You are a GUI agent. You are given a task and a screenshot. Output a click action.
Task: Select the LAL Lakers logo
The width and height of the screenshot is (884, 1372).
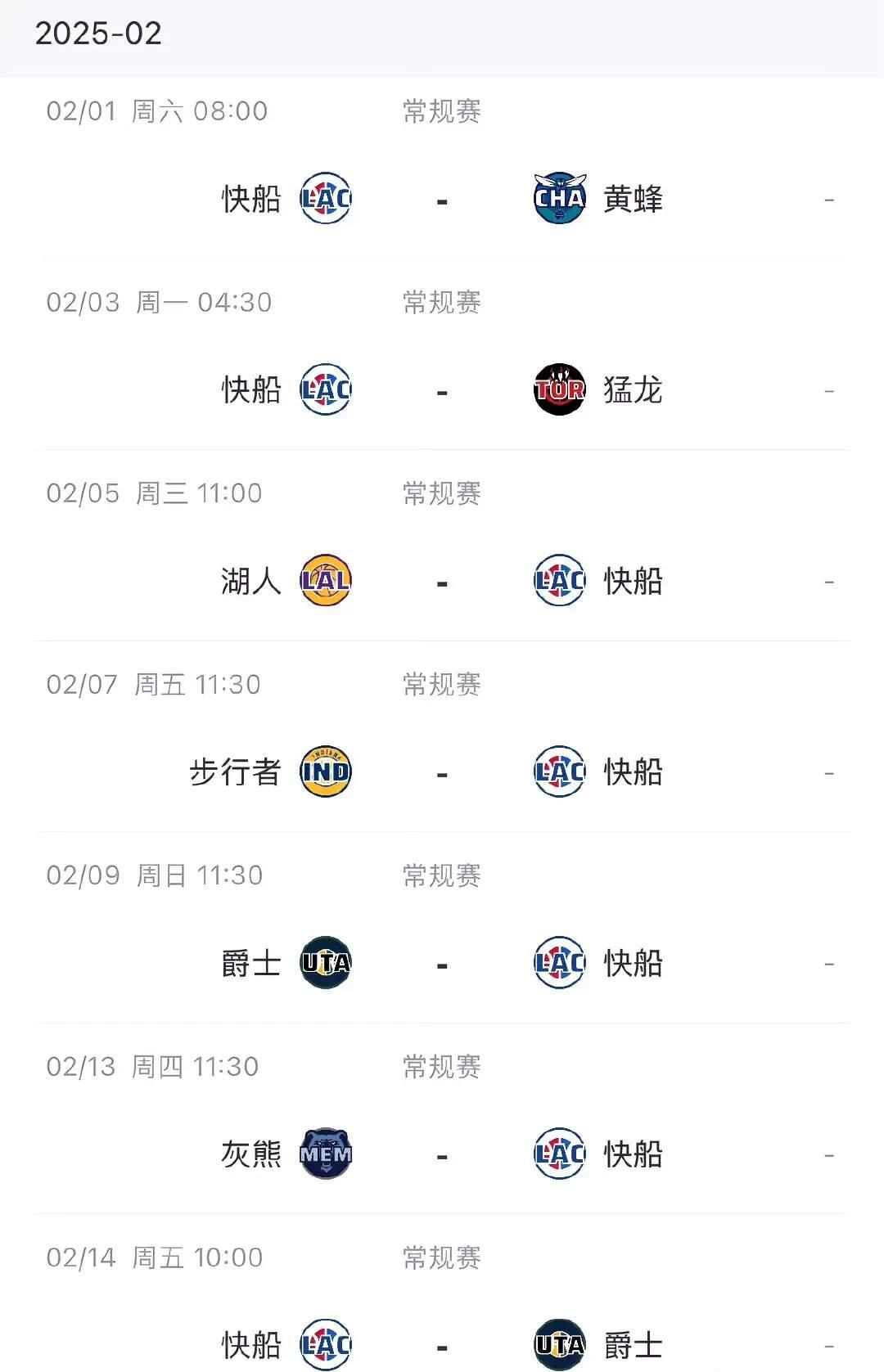pos(324,581)
